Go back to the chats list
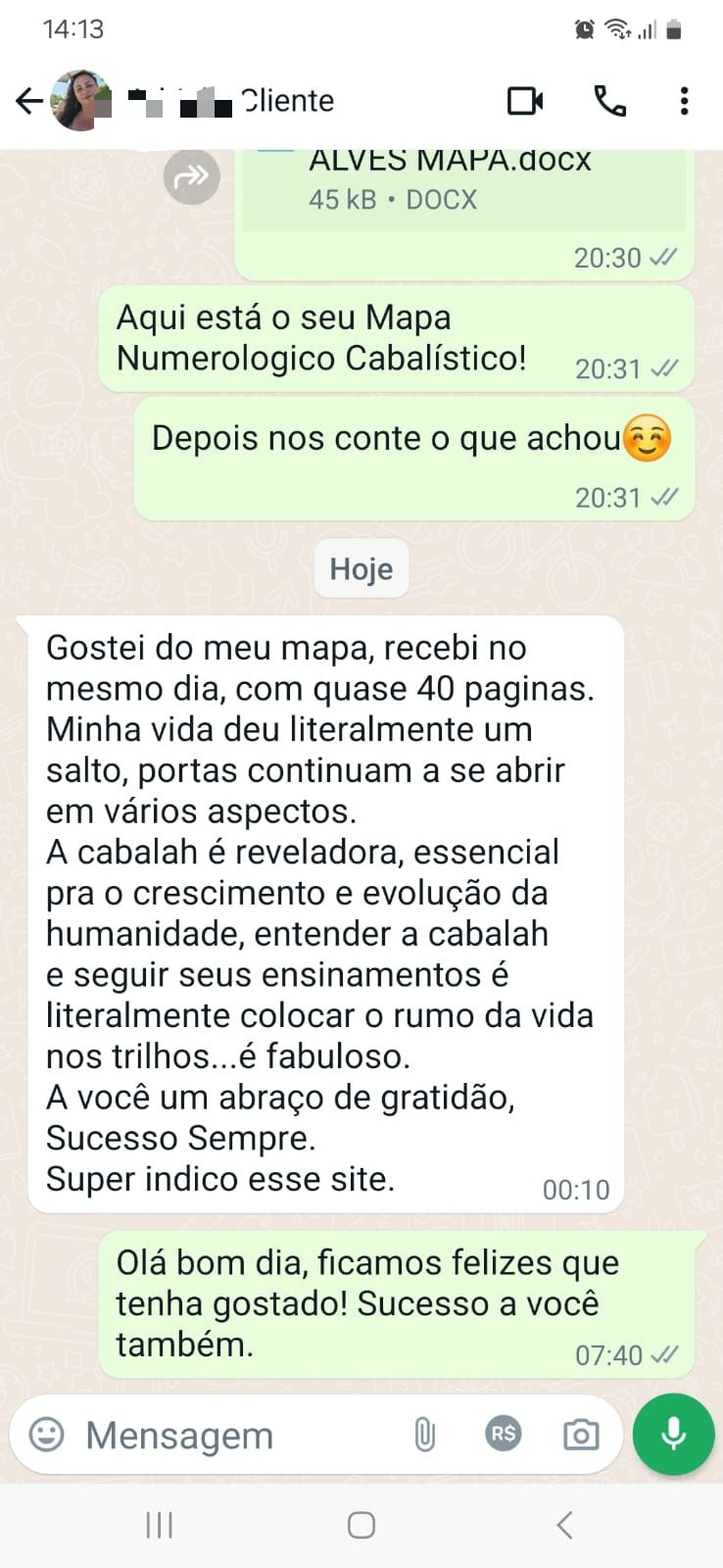 29,100
